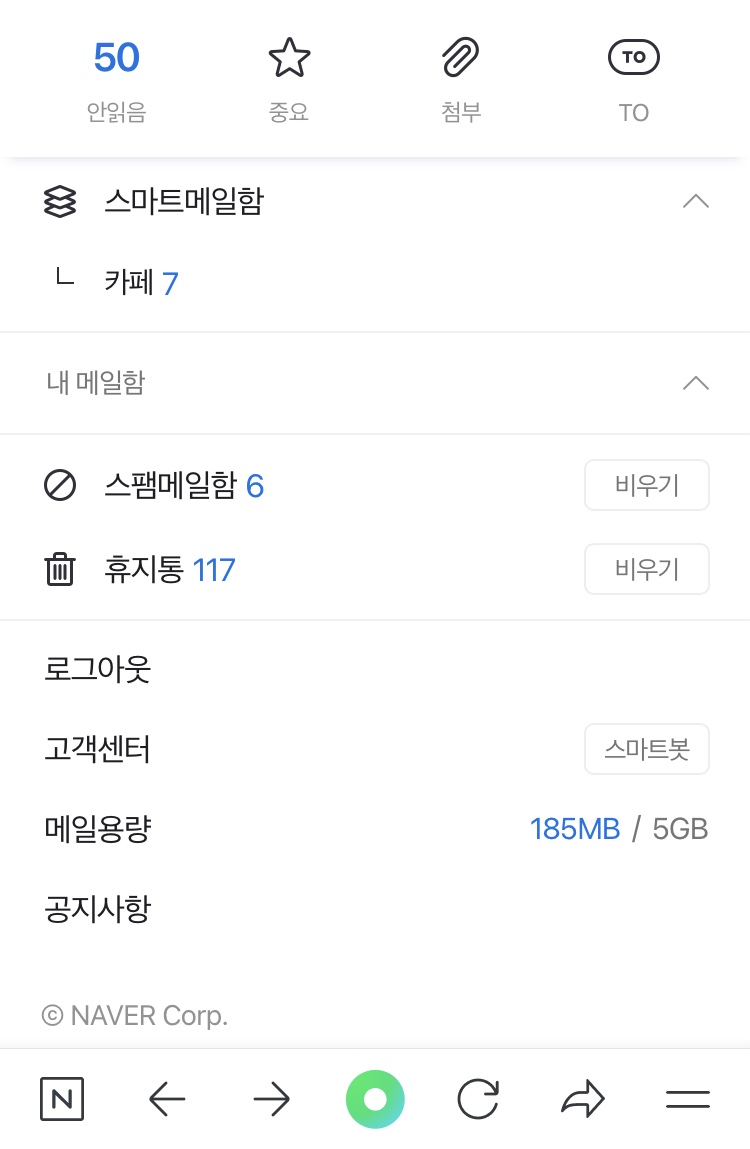Filter mails addressed TO me
This screenshot has width=750, height=1149.
coord(633,80)
